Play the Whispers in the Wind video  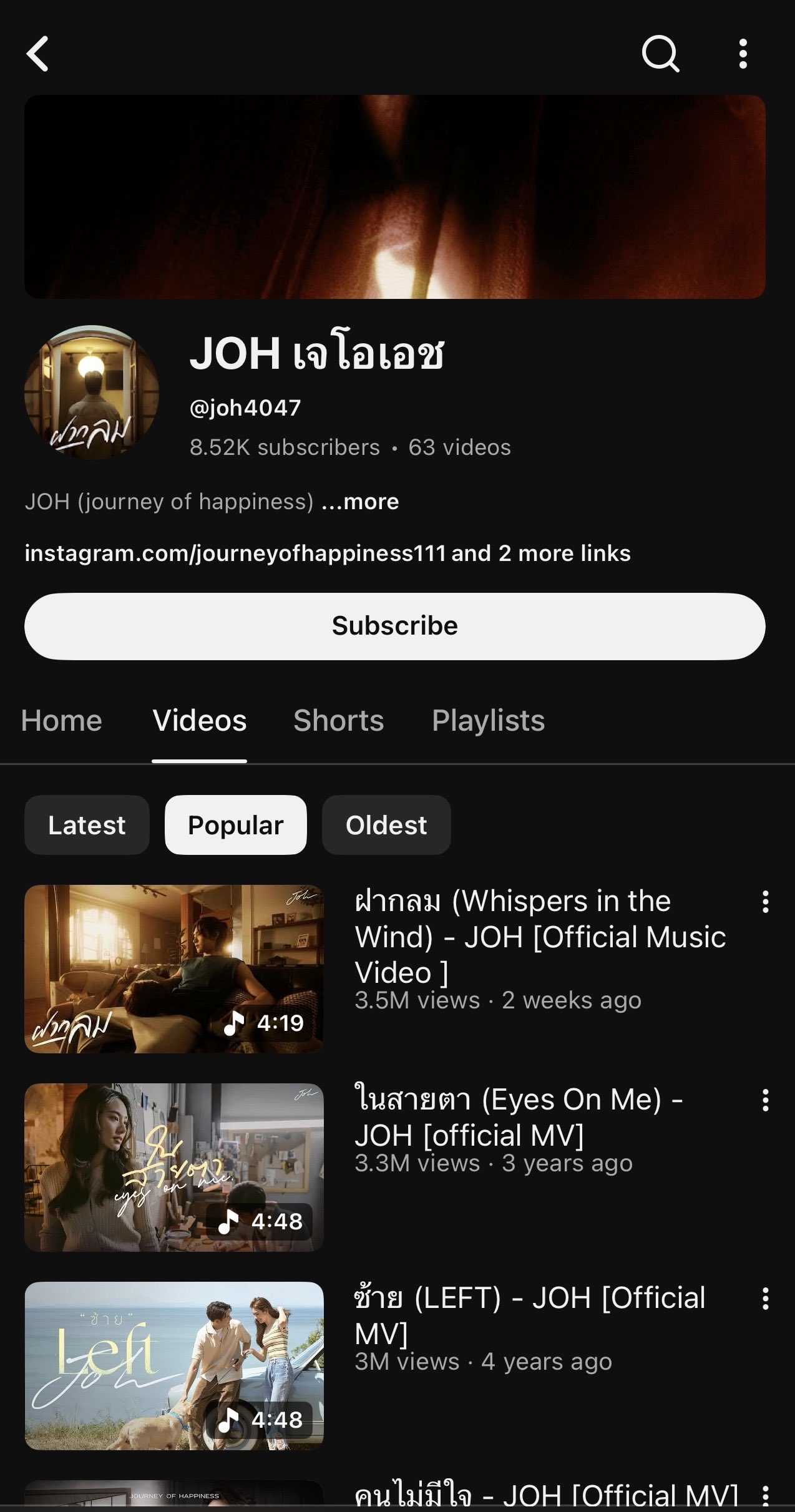tap(174, 968)
